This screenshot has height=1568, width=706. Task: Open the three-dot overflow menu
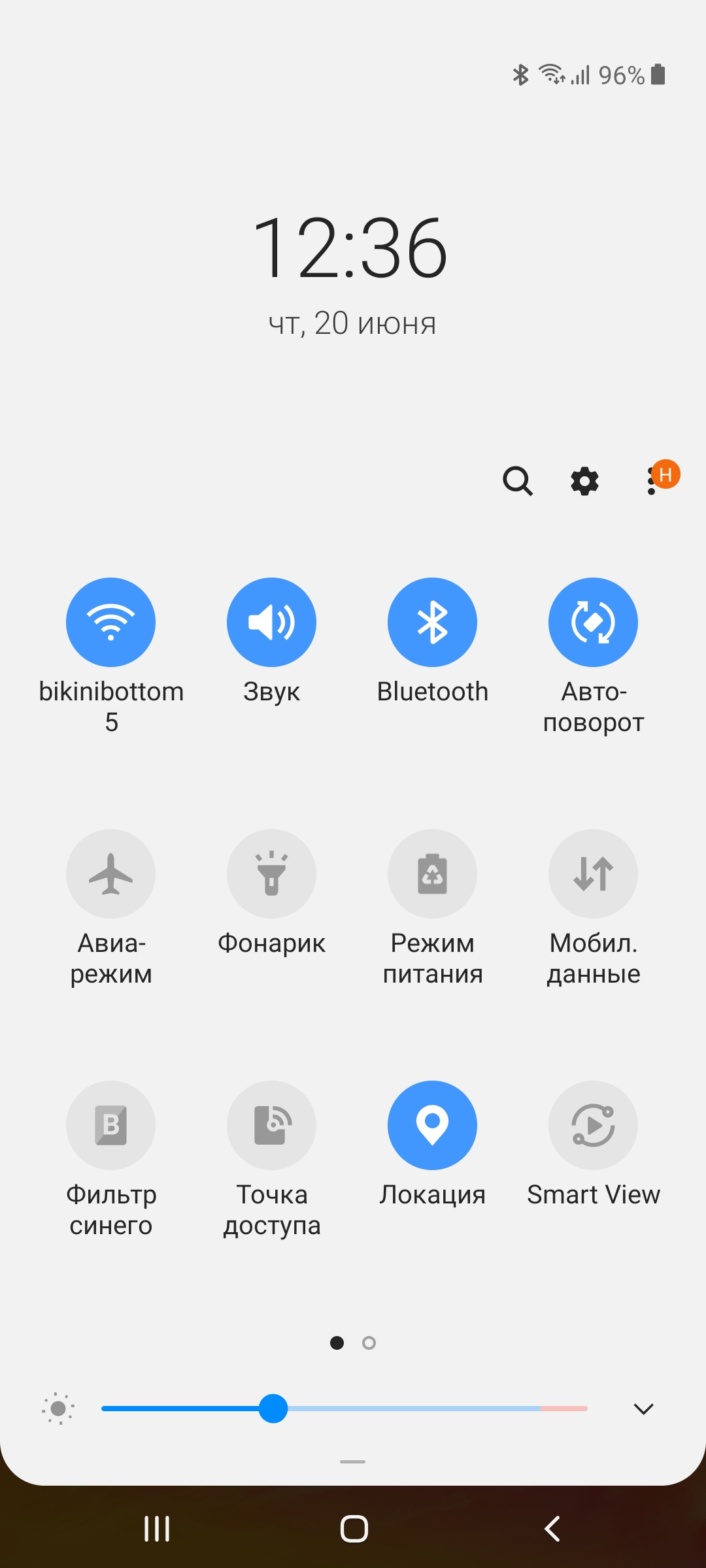click(x=652, y=482)
